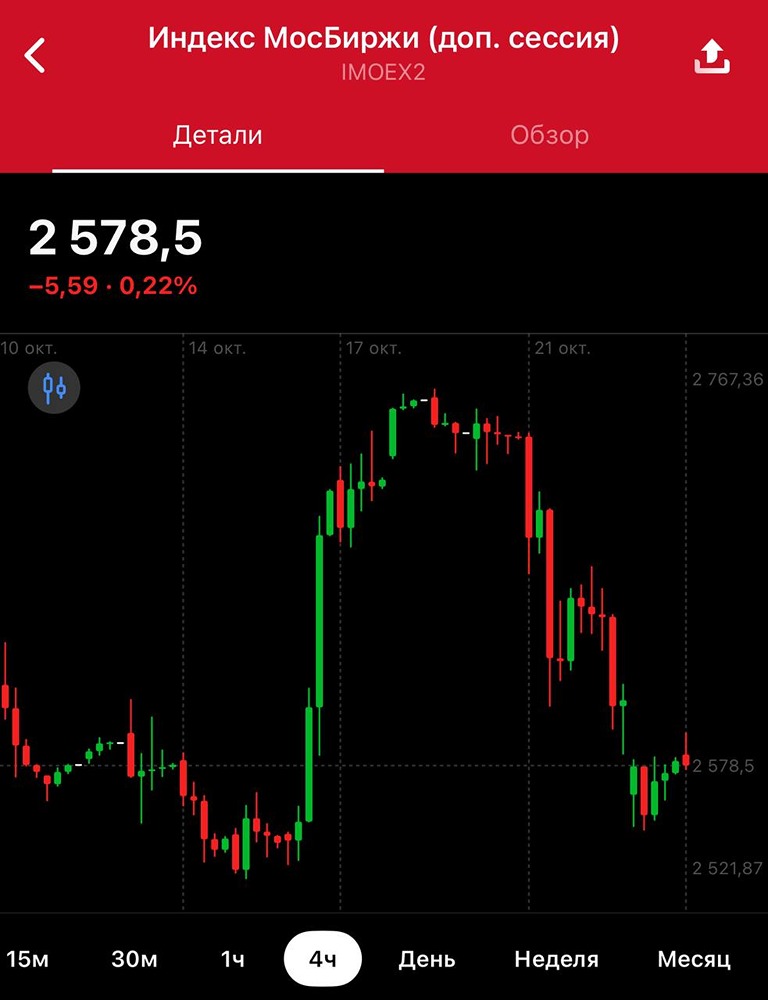
Task: Select the 4ч timeframe
Action: coord(322,959)
